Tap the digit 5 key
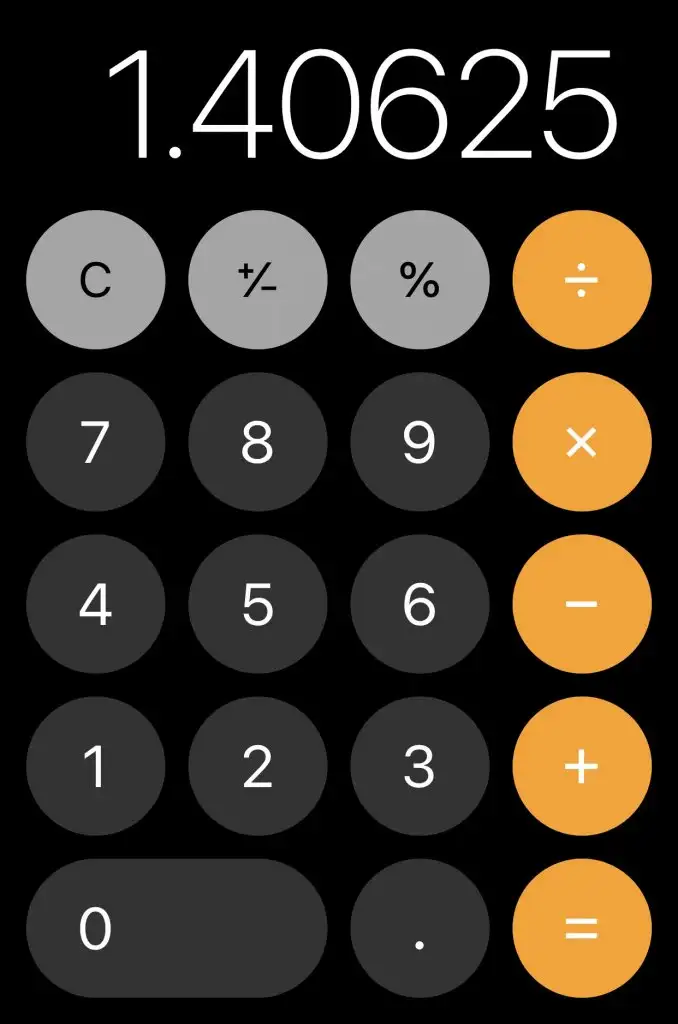Image resolution: width=678 pixels, height=1024 pixels. point(257,604)
